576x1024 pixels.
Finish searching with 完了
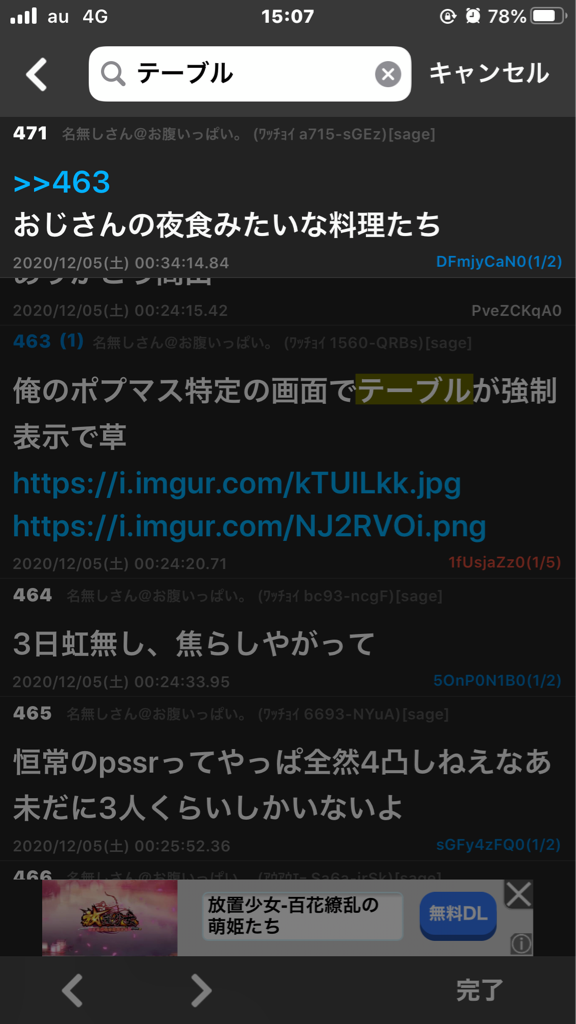point(480,990)
